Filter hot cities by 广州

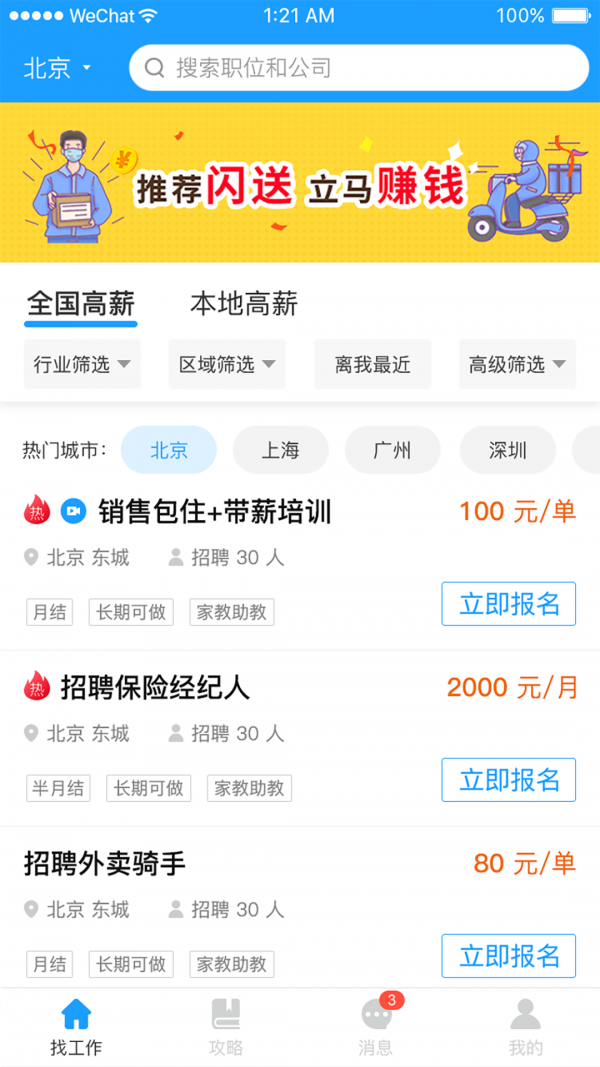coord(392,450)
